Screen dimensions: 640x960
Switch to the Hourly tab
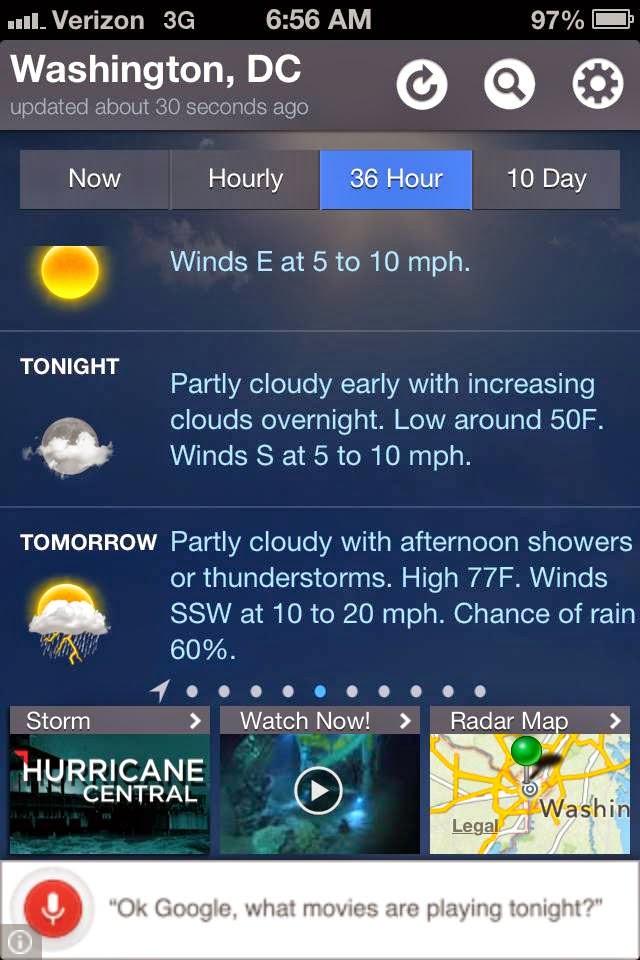coord(245,179)
